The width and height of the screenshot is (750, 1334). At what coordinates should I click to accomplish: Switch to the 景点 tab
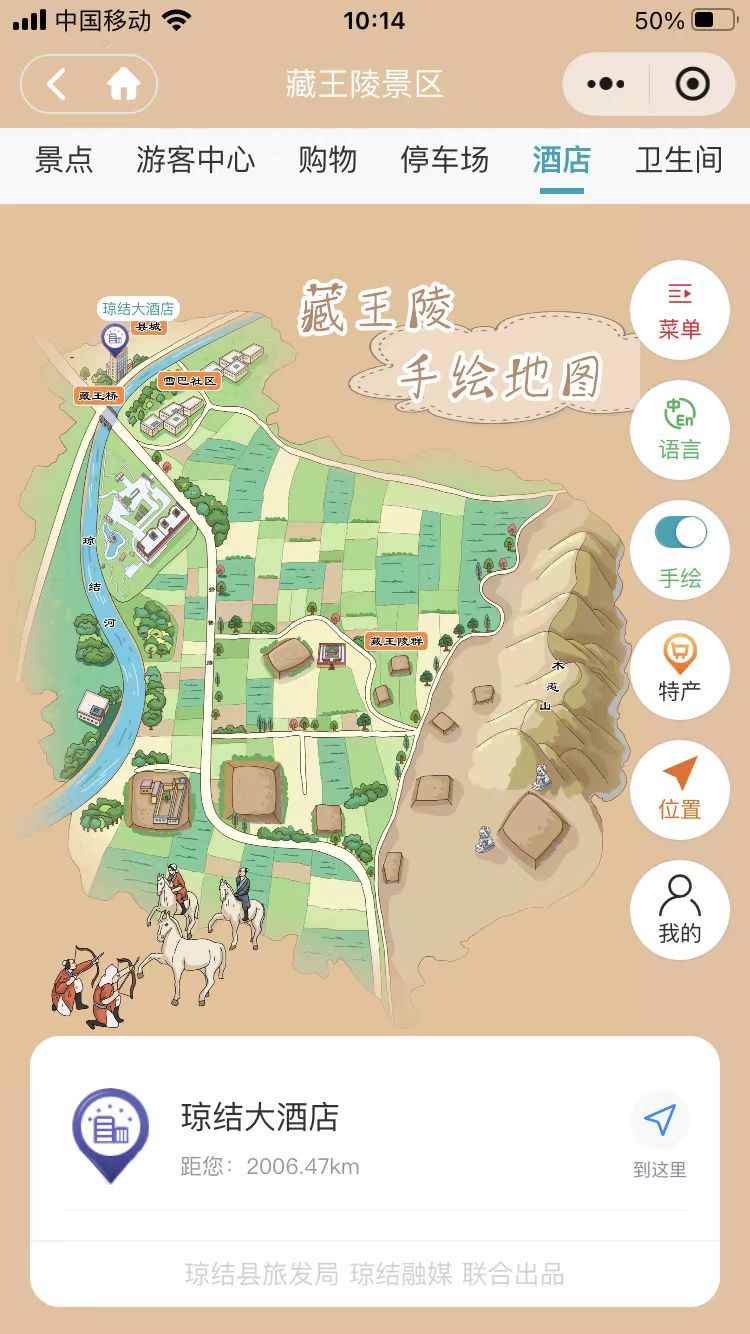point(64,160)
